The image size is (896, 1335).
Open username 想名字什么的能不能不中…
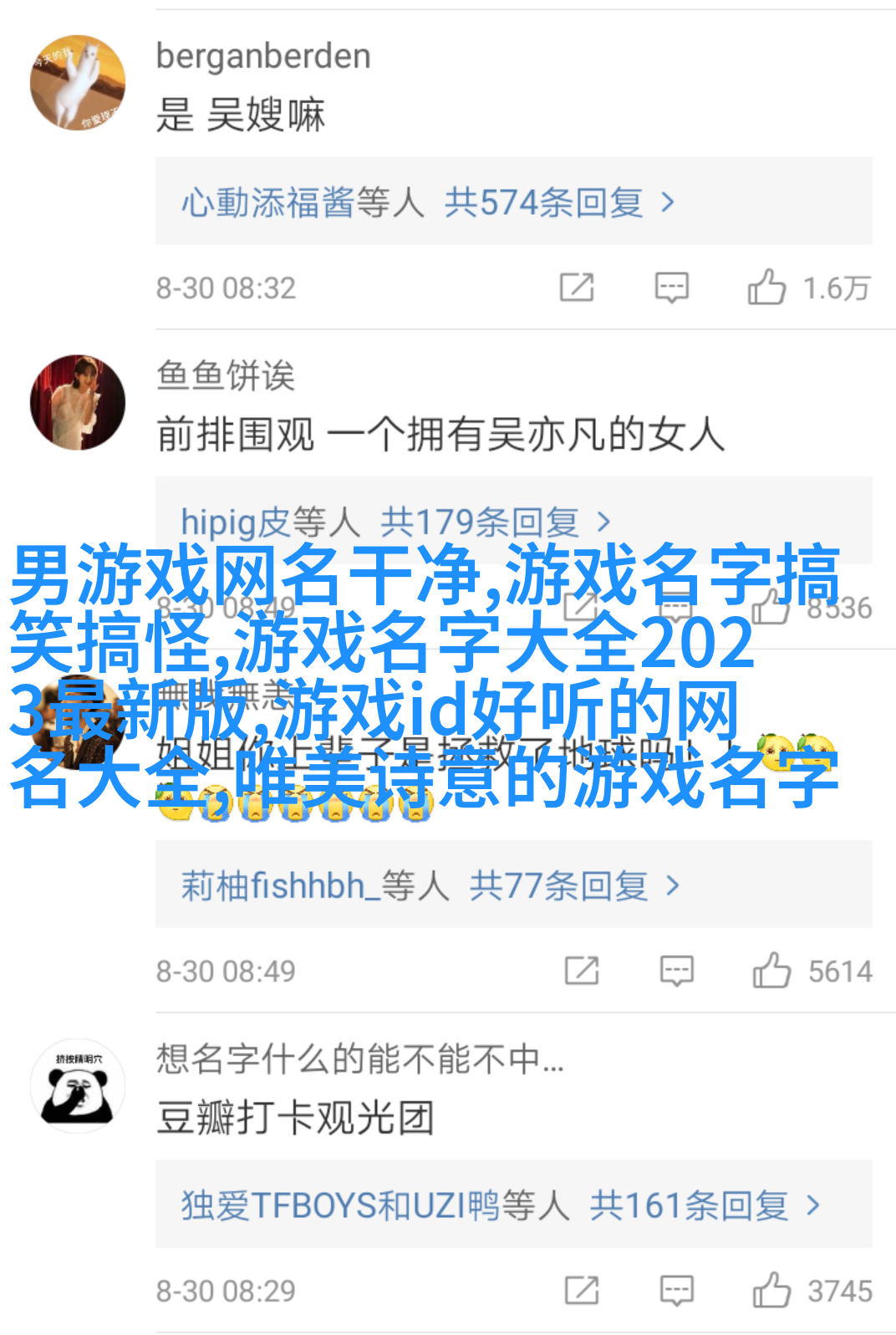tap(359, 1059)
